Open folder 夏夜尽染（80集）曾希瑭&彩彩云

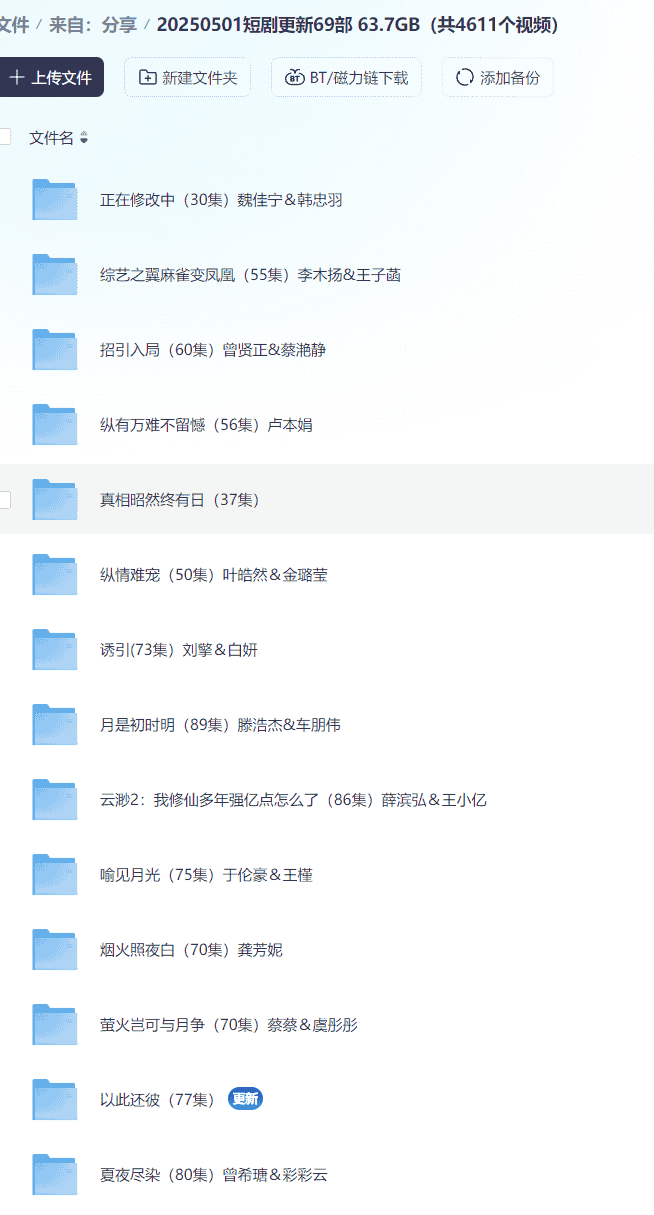pos(213,1175)
